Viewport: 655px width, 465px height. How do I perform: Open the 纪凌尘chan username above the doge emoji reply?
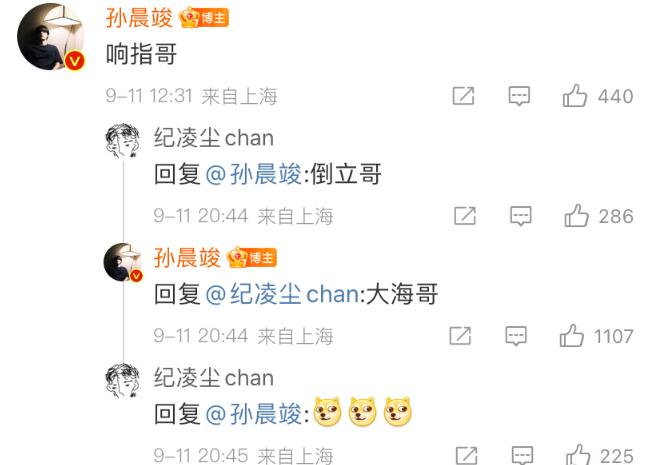pyautogui.click(x=213, y=377)
